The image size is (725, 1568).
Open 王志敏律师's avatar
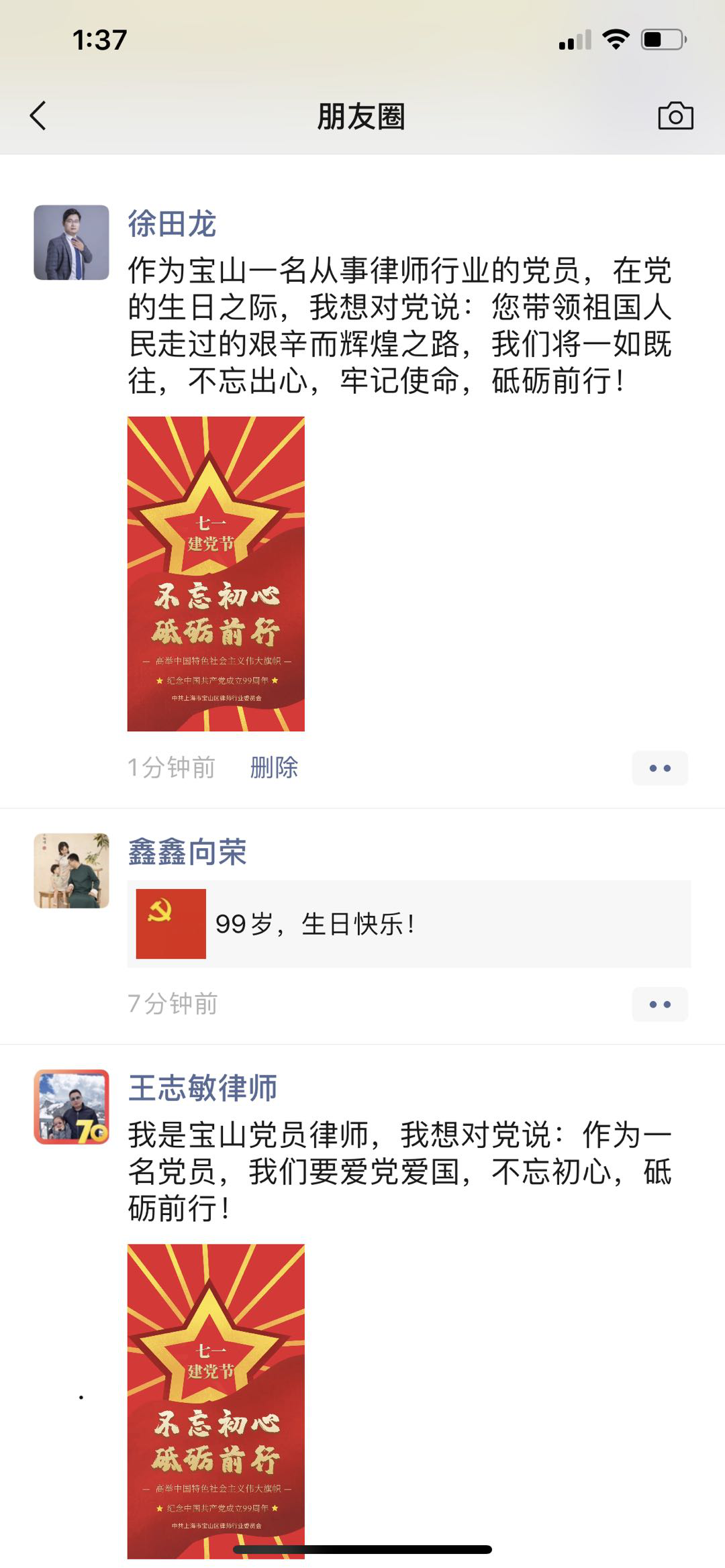71,1106
